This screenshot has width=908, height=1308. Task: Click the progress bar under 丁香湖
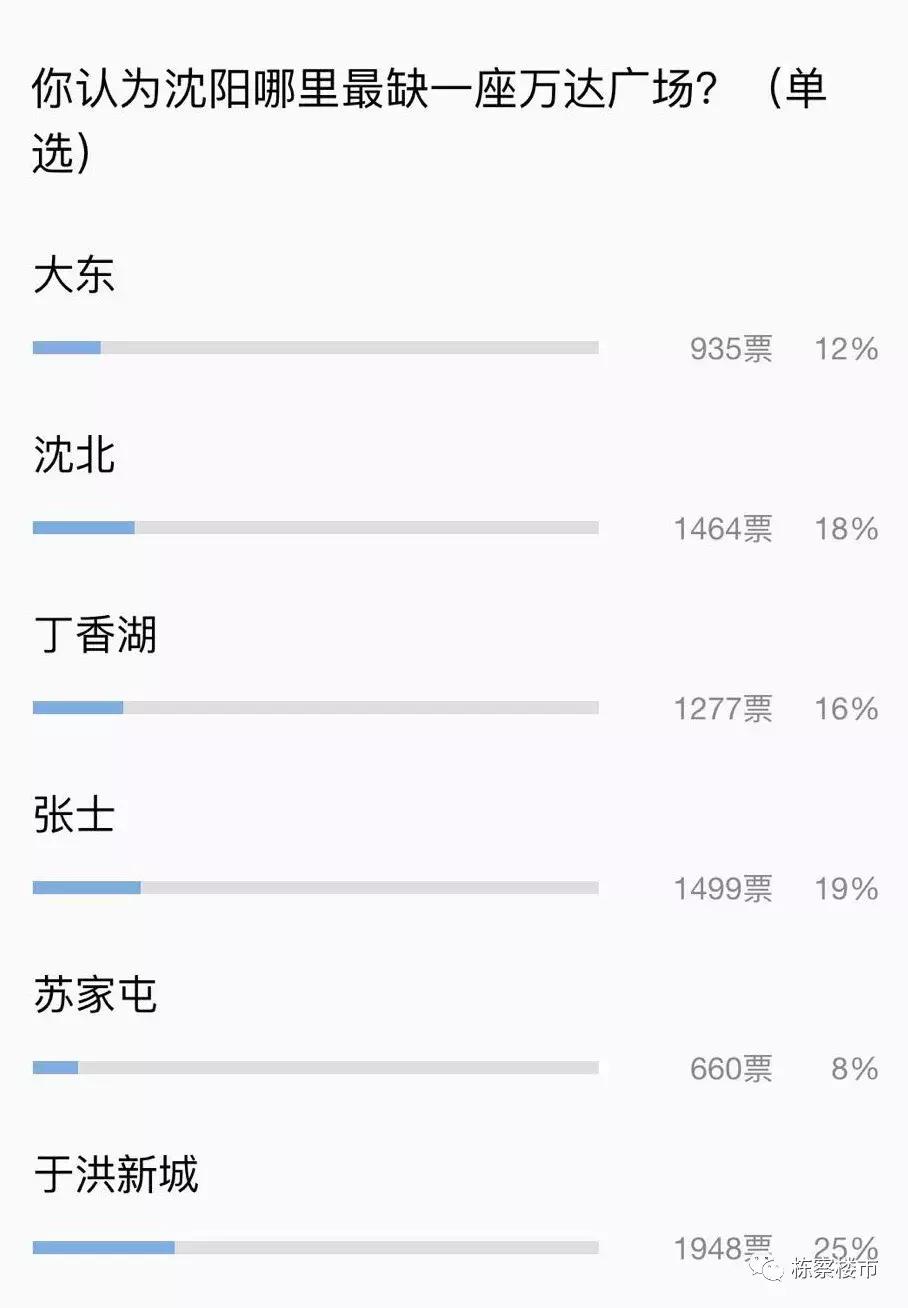(x=315, y=707)
